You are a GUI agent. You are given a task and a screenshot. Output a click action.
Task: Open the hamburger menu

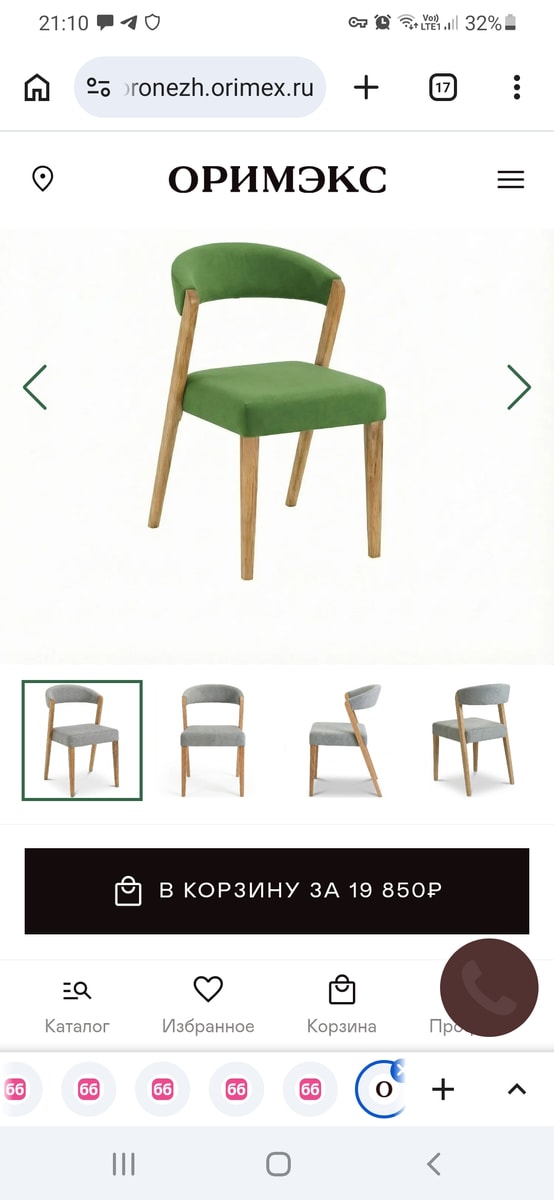pos(511,180)
